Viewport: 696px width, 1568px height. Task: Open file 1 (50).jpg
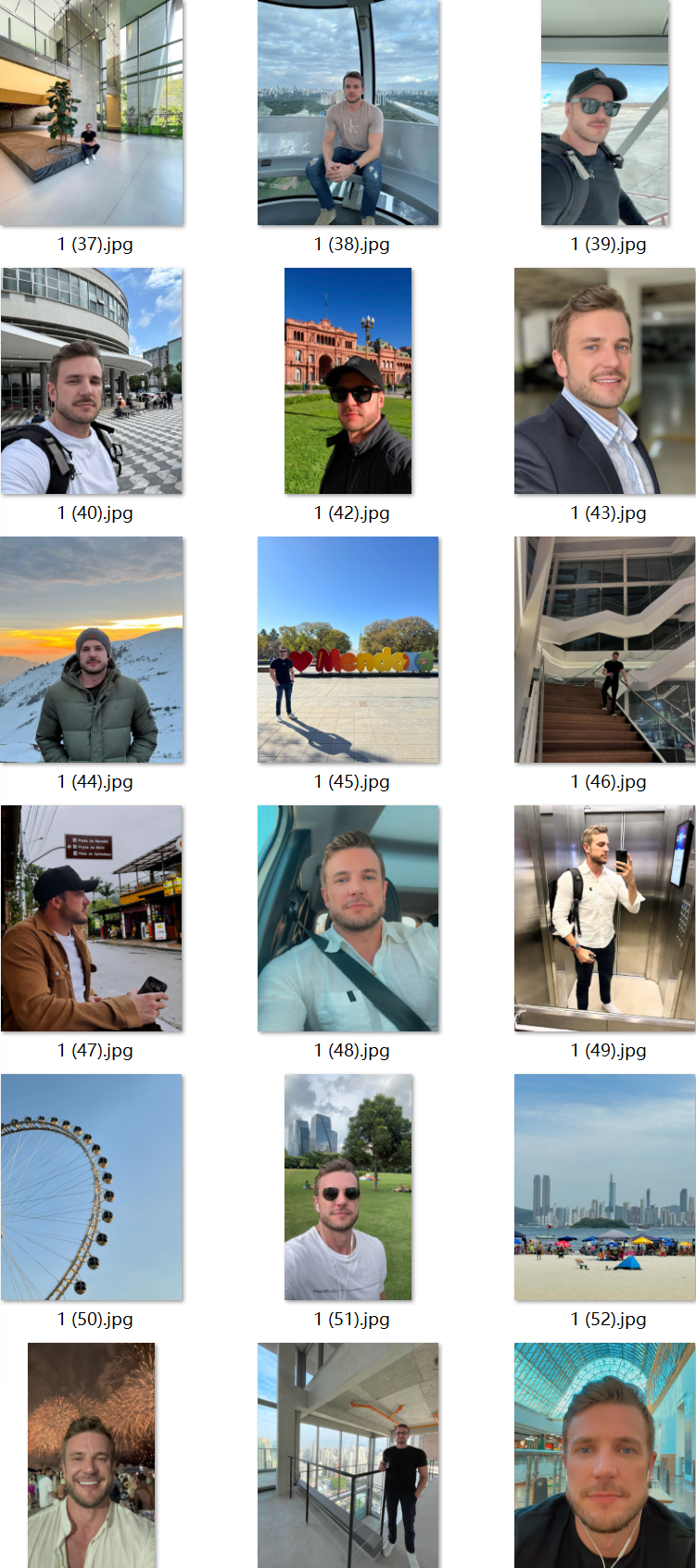point(92,1187)
